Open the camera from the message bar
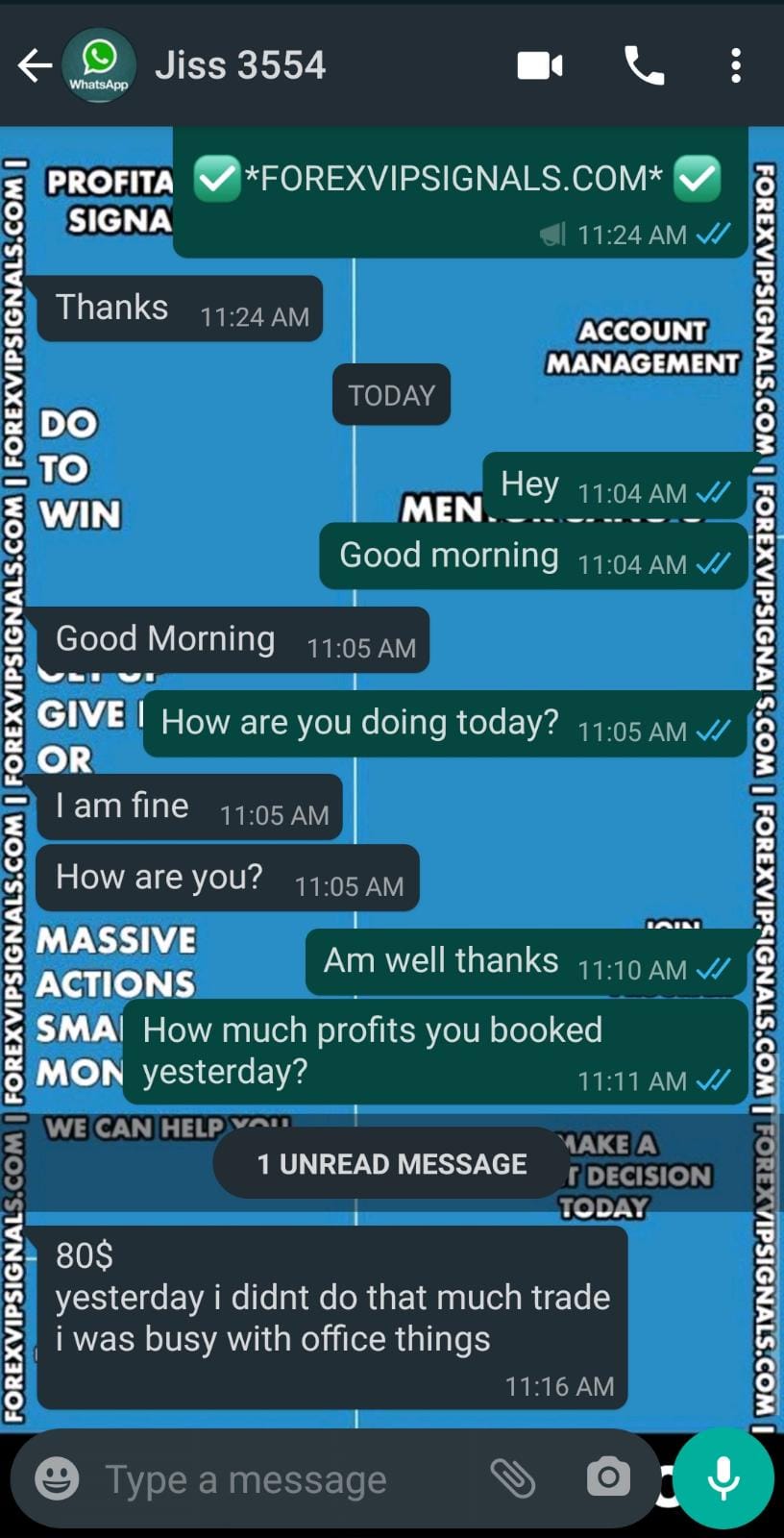 608,1477
